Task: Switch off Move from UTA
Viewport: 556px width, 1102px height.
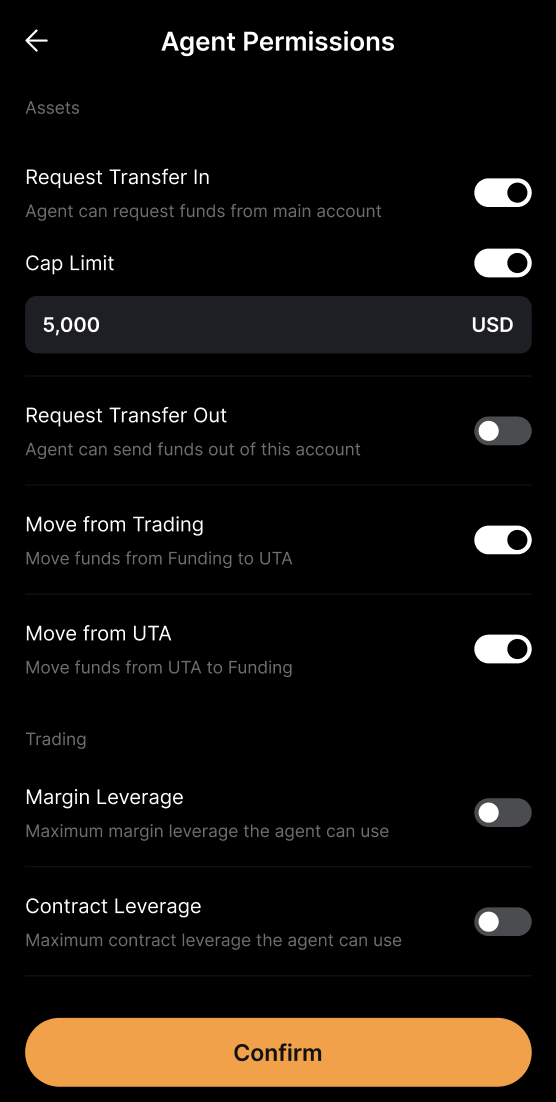Action: coord(503,649)
